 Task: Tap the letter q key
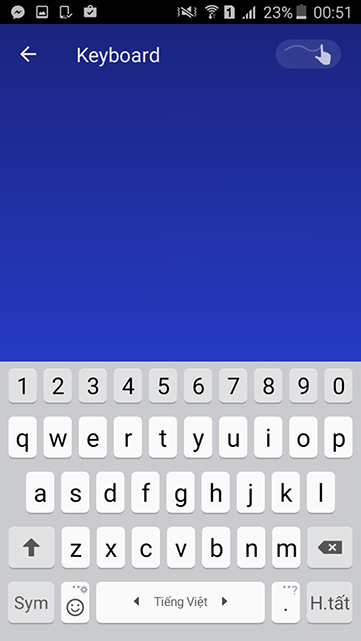[22, 437]
